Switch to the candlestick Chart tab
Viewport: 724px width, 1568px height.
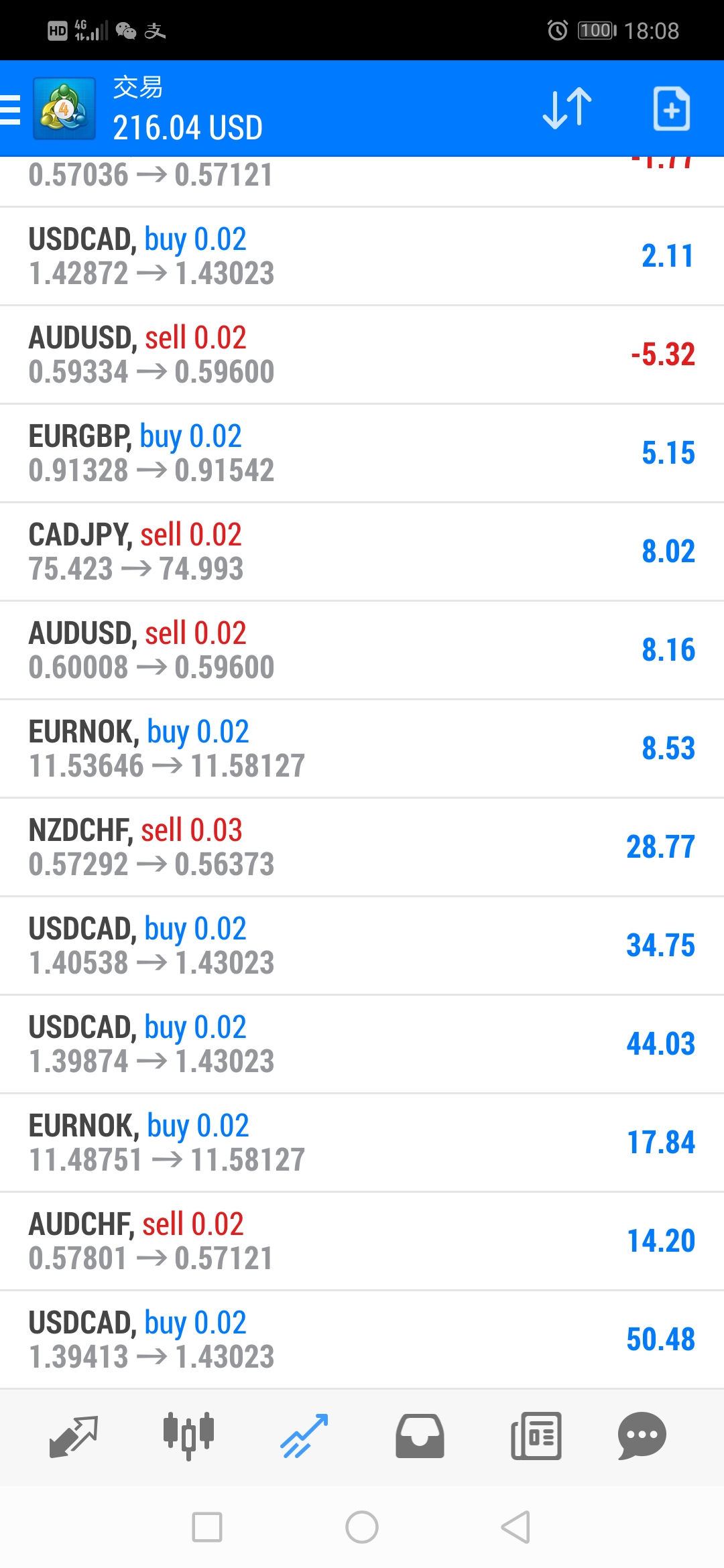188,1436
